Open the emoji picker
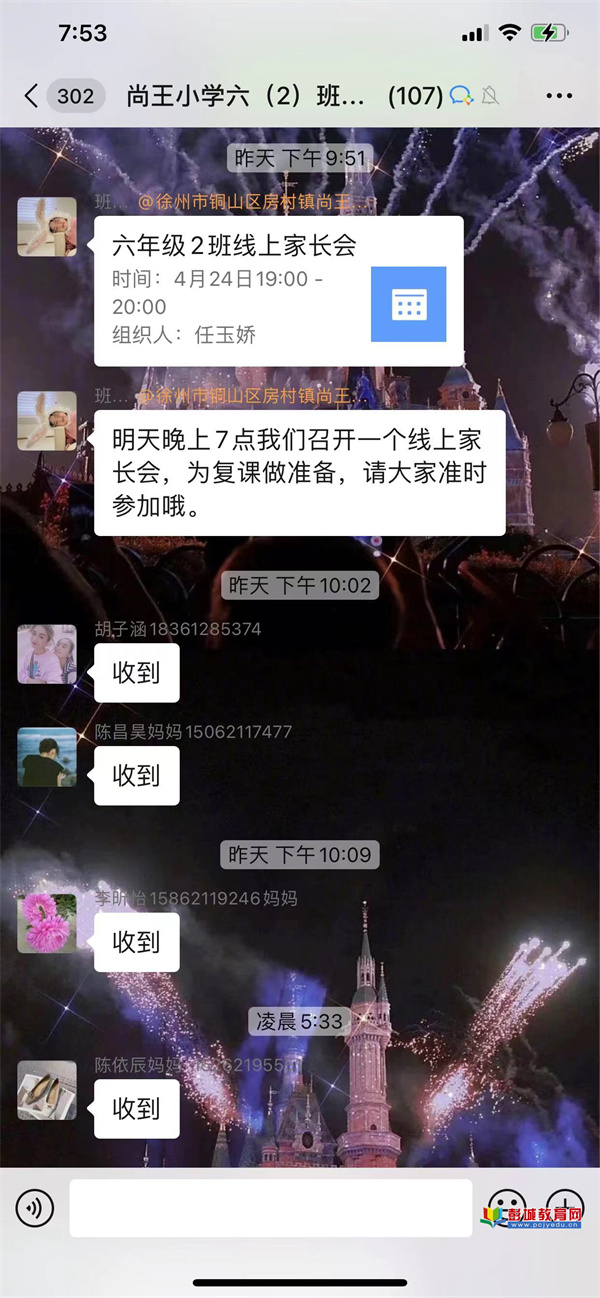This screenshot has width=600, height=1298. (x=506, y=1206)
